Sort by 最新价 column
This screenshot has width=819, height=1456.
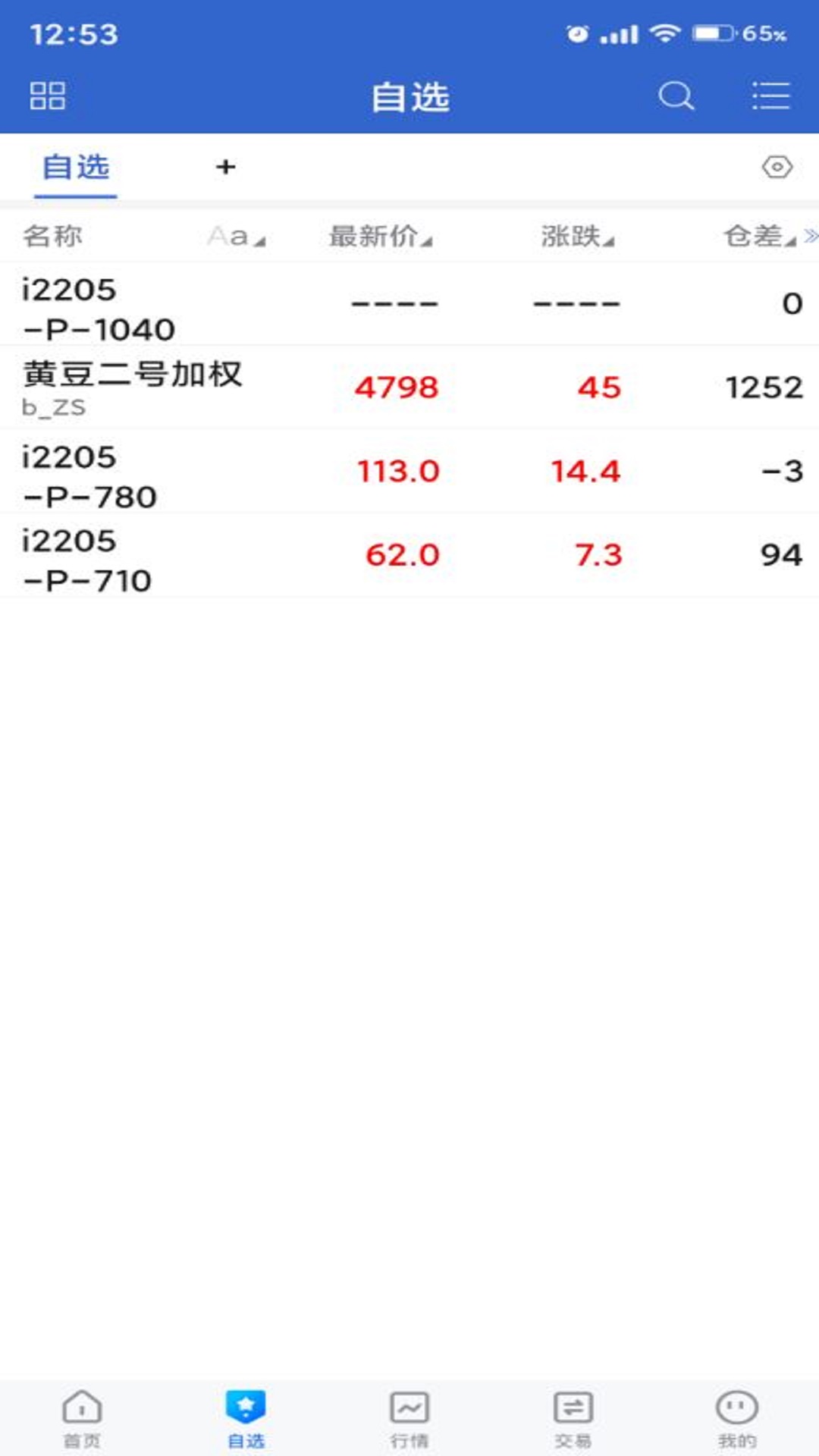(379, 237)
